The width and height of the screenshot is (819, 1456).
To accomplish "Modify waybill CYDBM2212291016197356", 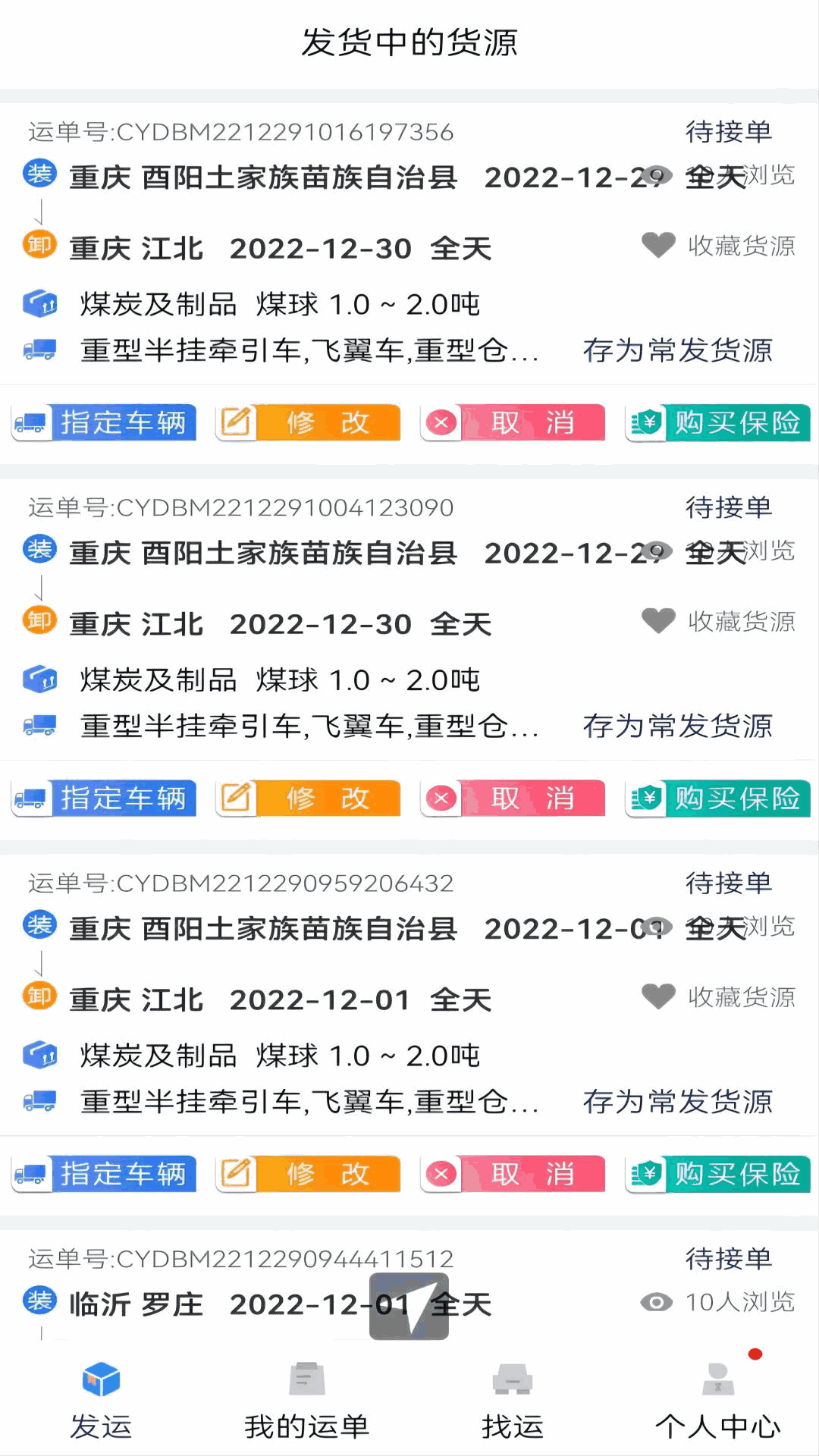I will point(308,422).
